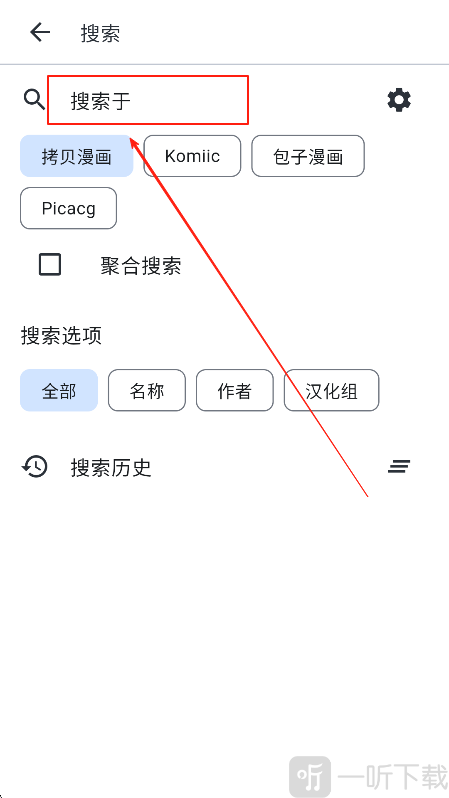The image size is (449, 798).
Task: Filter search by 作者
Action: (235, 390)
